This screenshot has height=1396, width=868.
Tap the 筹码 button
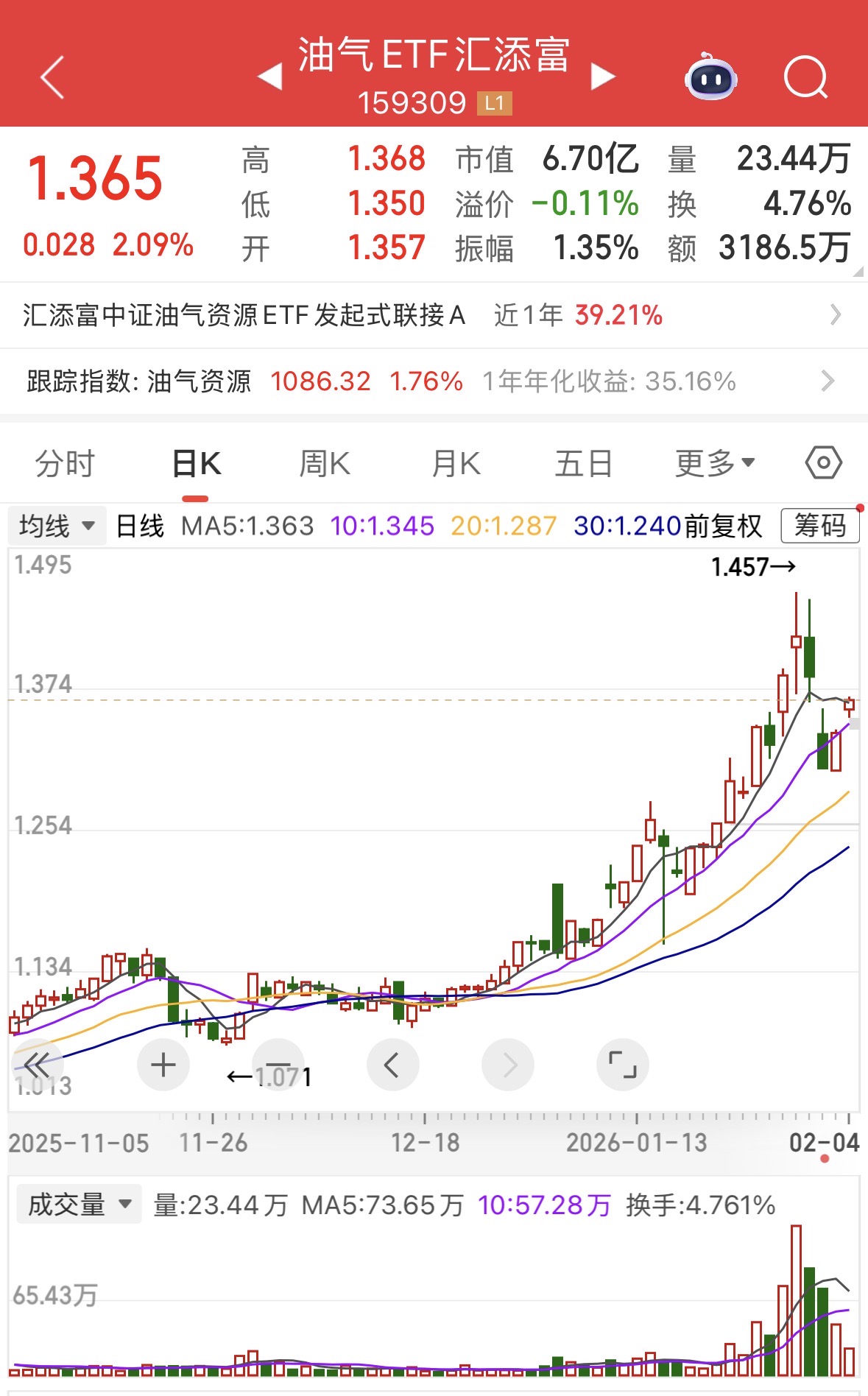click(819, 526)
